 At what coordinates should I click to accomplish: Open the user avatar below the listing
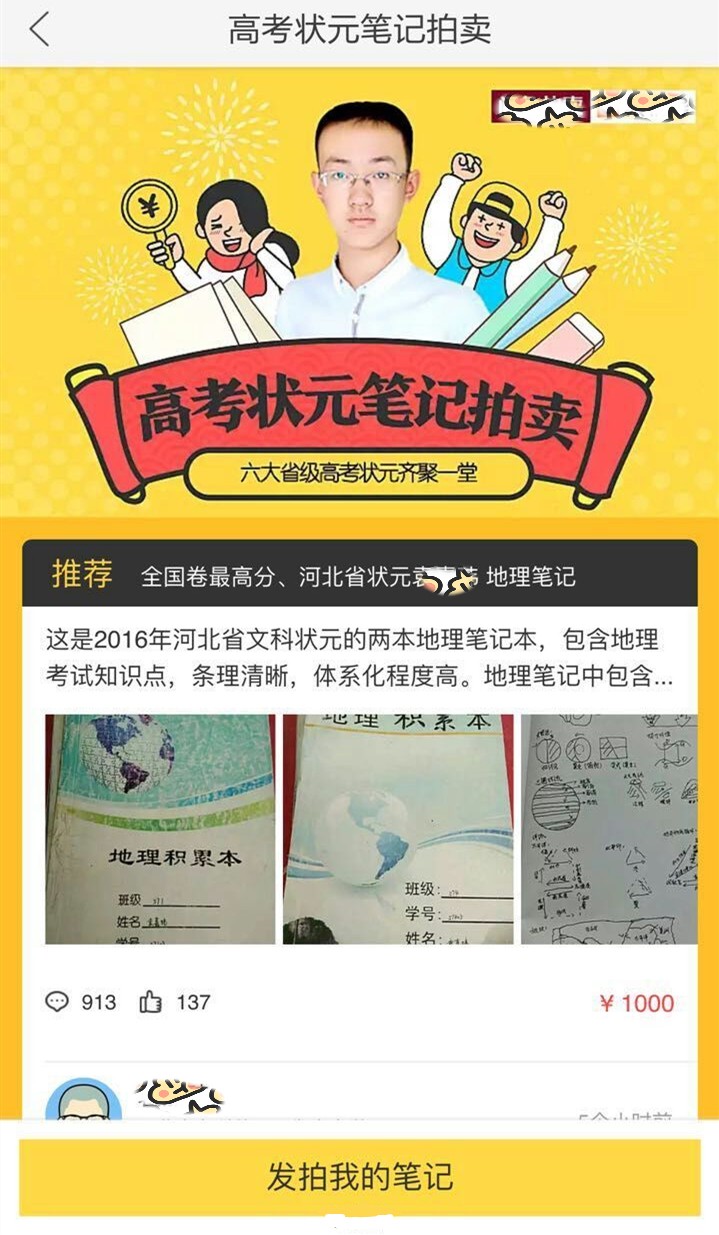coord(84,1100)
